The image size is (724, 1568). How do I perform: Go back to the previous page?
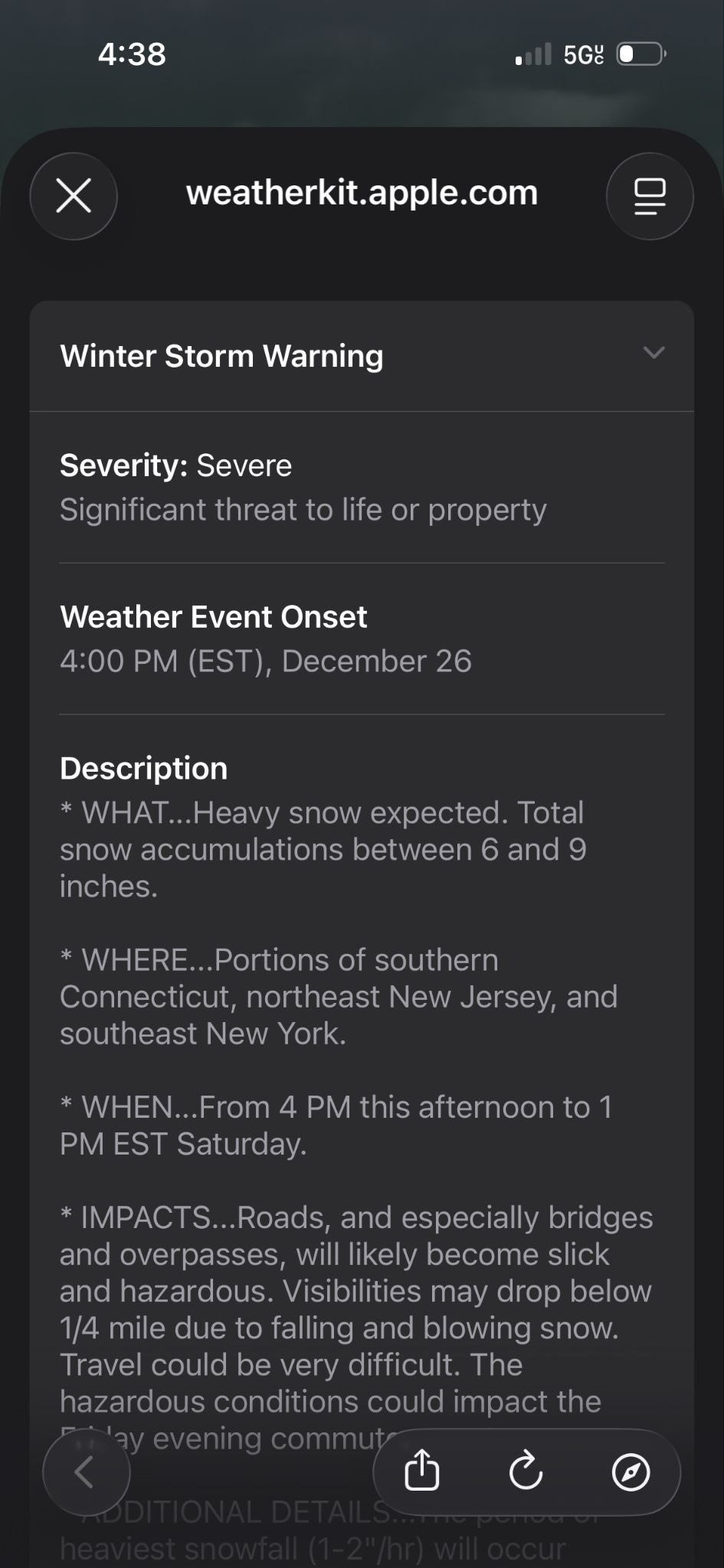pyautogui.click(x=86, y=1472)
